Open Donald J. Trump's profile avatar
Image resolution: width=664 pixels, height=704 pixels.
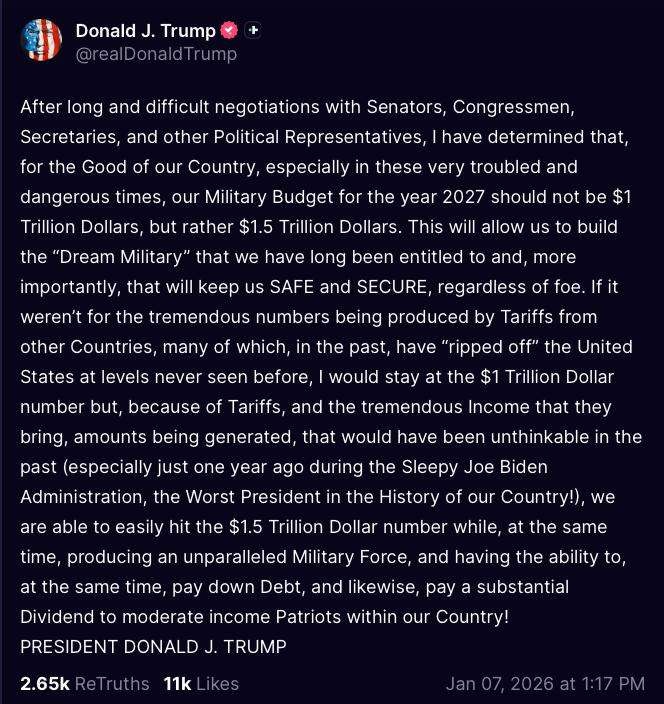coord(41,41)
